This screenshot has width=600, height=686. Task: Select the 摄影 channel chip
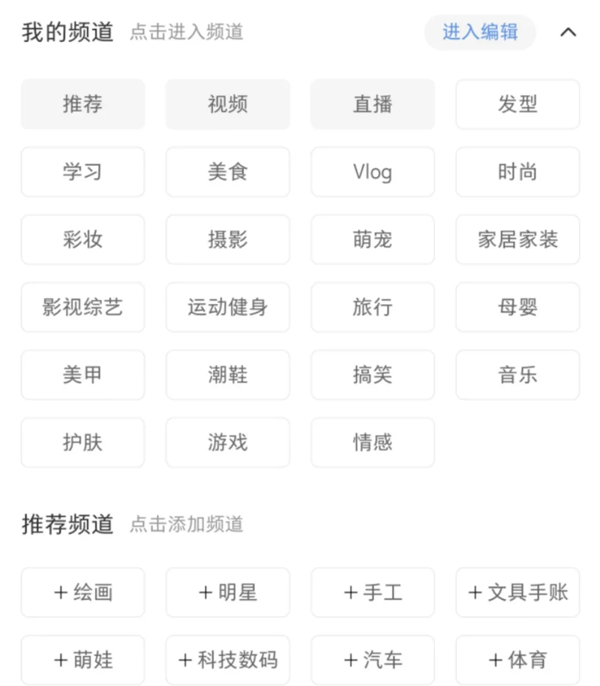pos(228,240)
